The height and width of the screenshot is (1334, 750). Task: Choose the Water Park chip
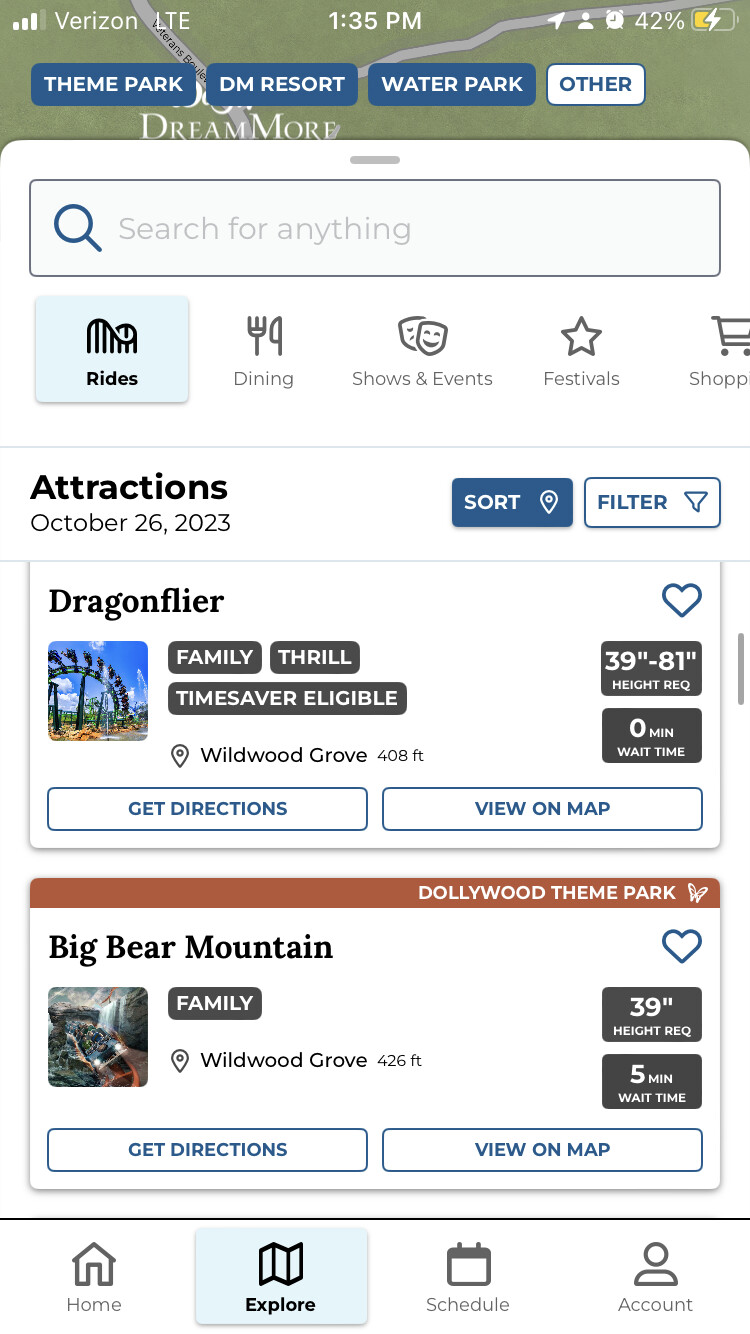(x=452, y=85)
